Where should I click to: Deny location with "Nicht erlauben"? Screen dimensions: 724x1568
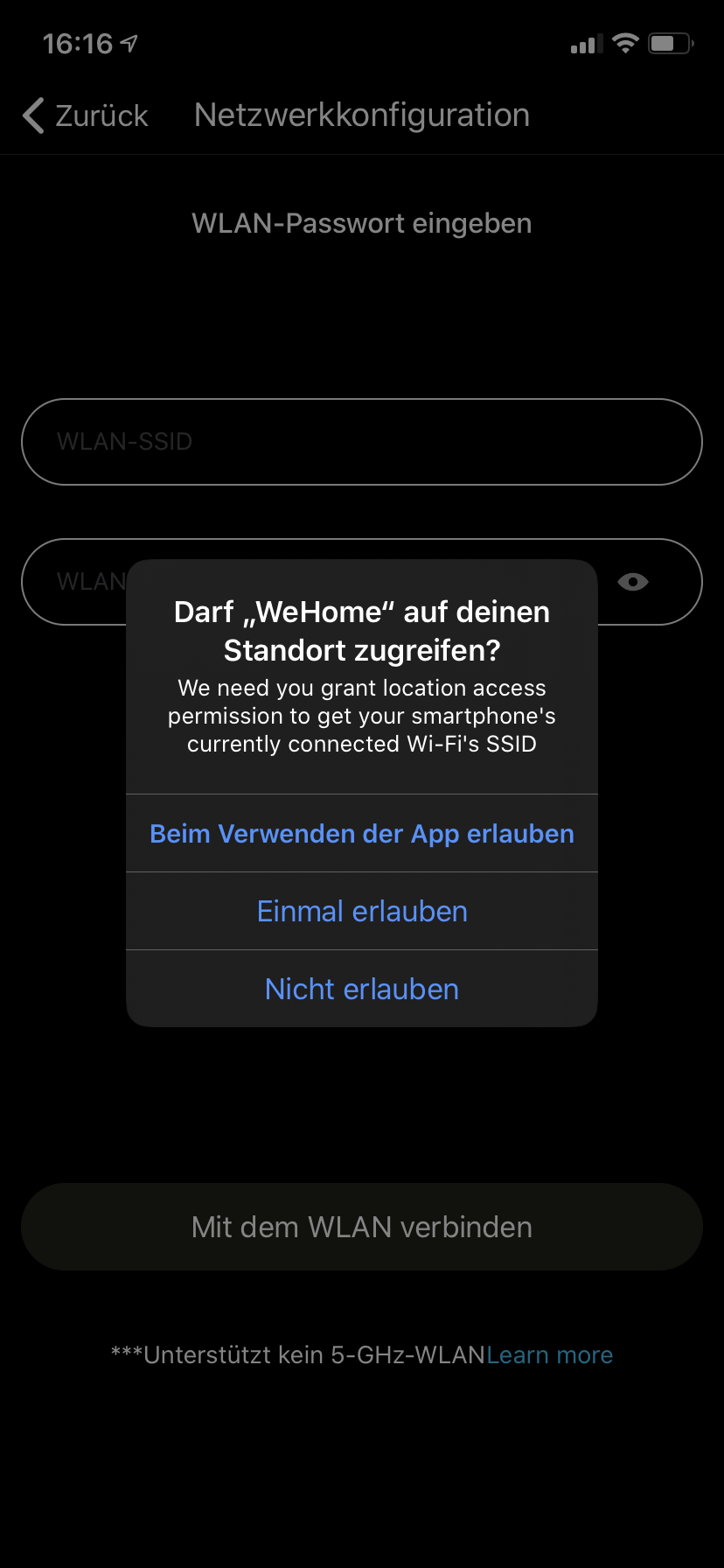(x=361, y=990)
